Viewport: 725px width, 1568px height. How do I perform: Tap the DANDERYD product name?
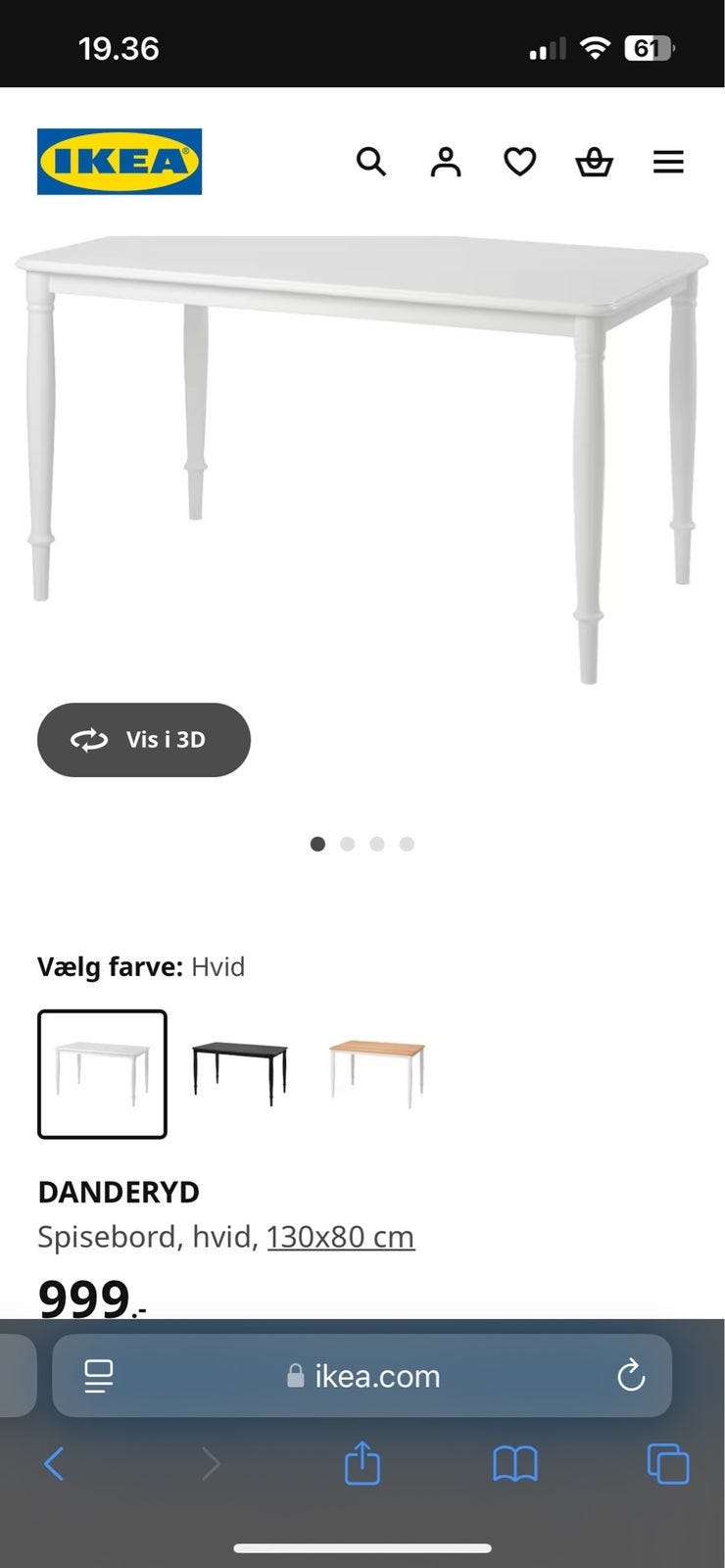click(x=118, y=1192)
